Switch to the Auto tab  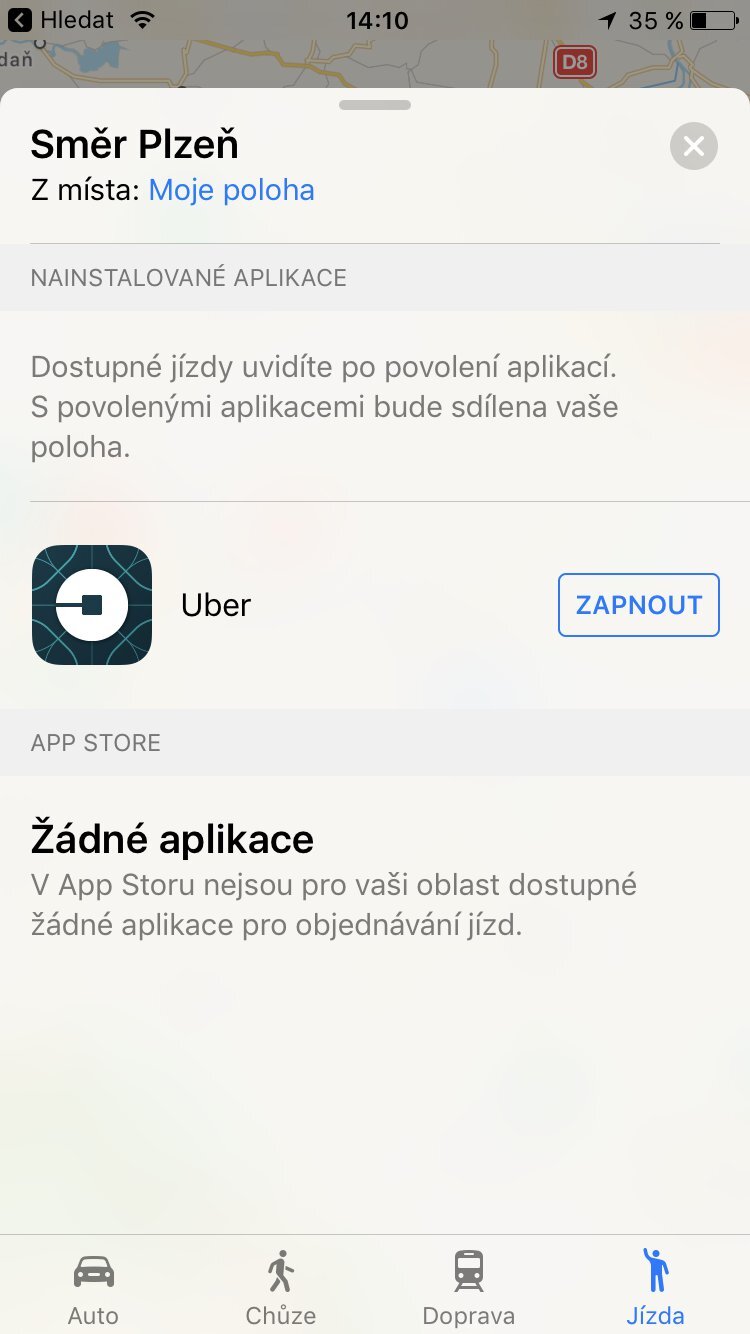point(93,1286)
